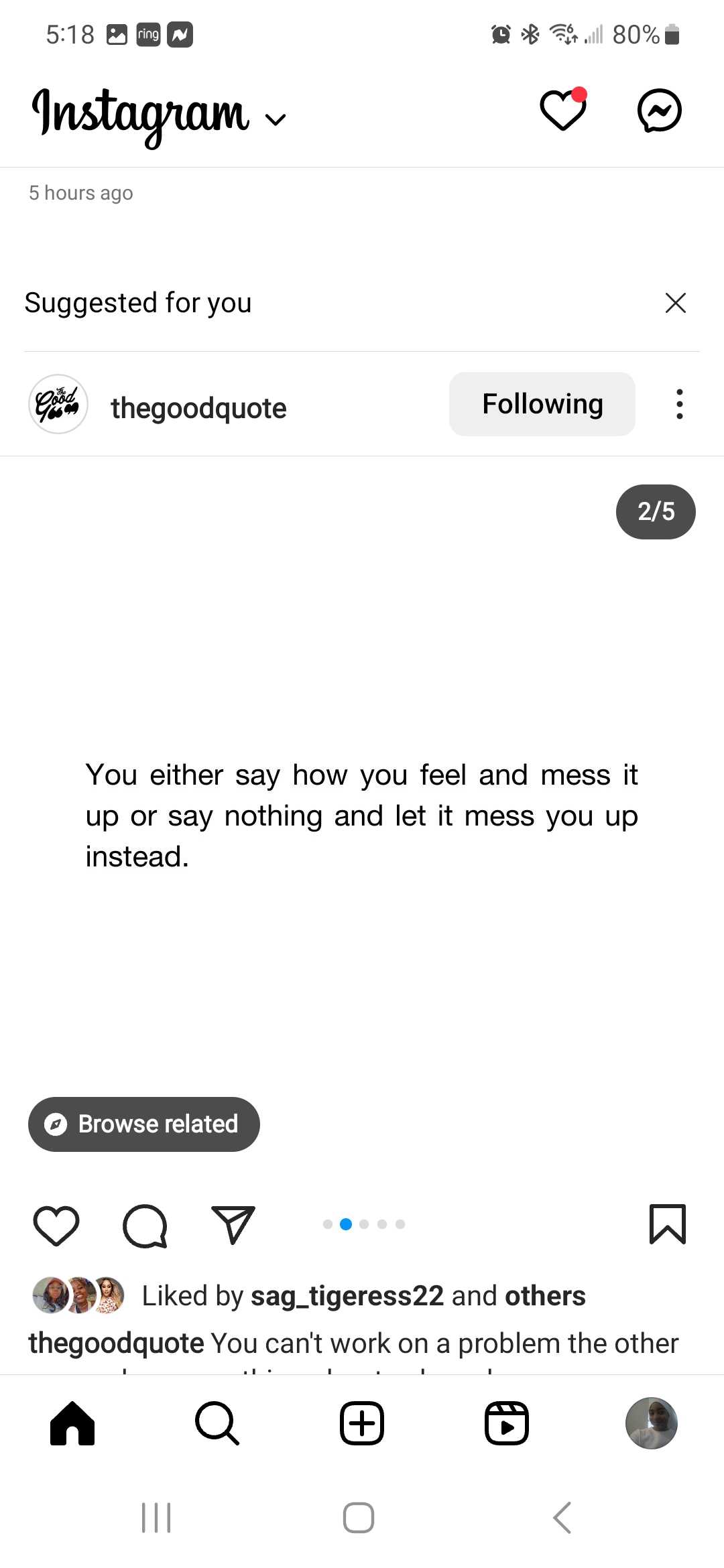Tap the Following button for thegoodquote
Viewport: 724px width, 1568px height.
pyautogui.click(x=542, y=404)
